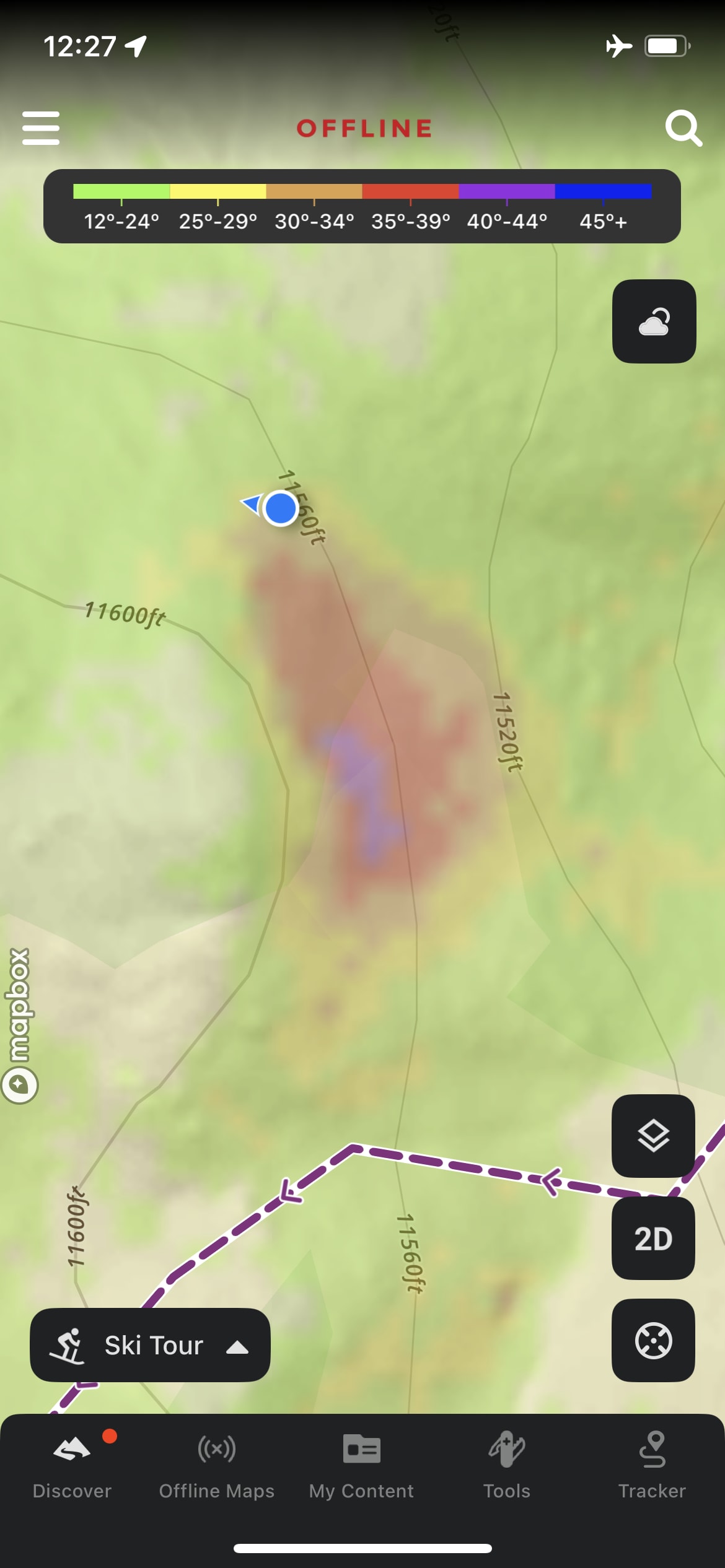Go to Offline Maps tab
The width and height of the screenshot is (725, 1568).
(x=217, y=1465)
